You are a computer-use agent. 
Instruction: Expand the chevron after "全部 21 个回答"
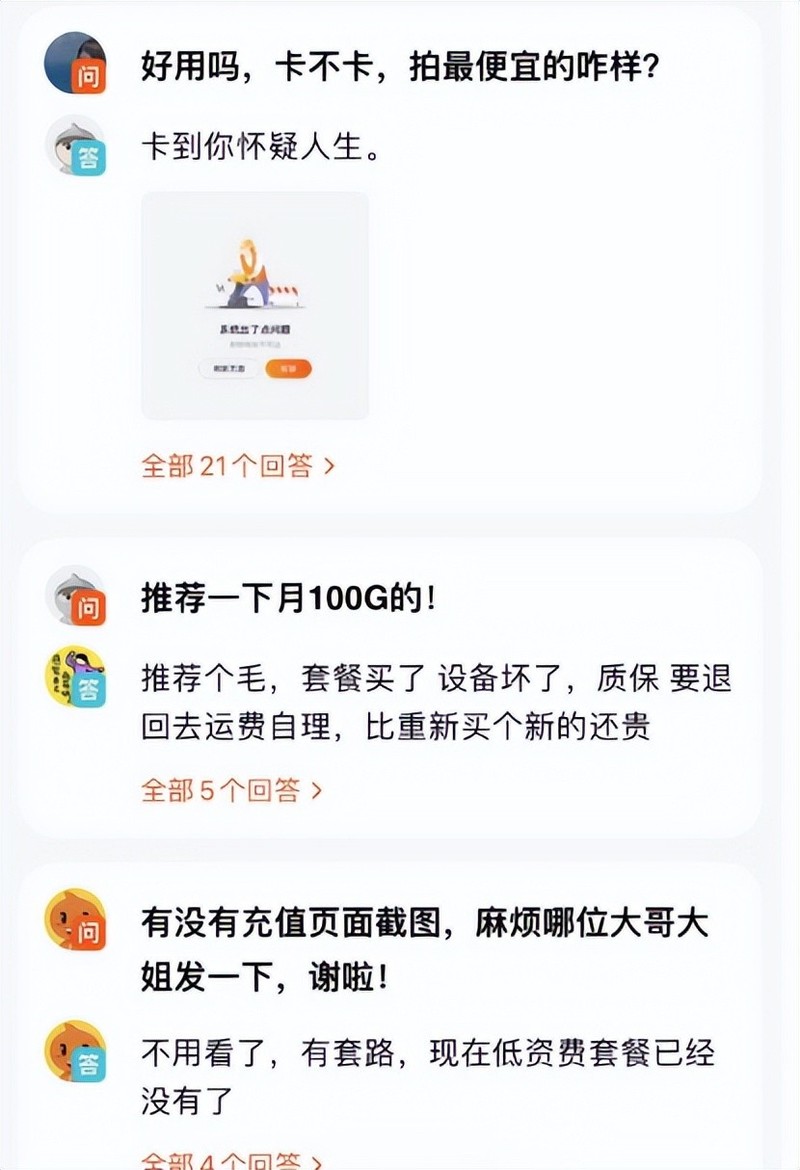pyautogui.click(x=328, y=464)
